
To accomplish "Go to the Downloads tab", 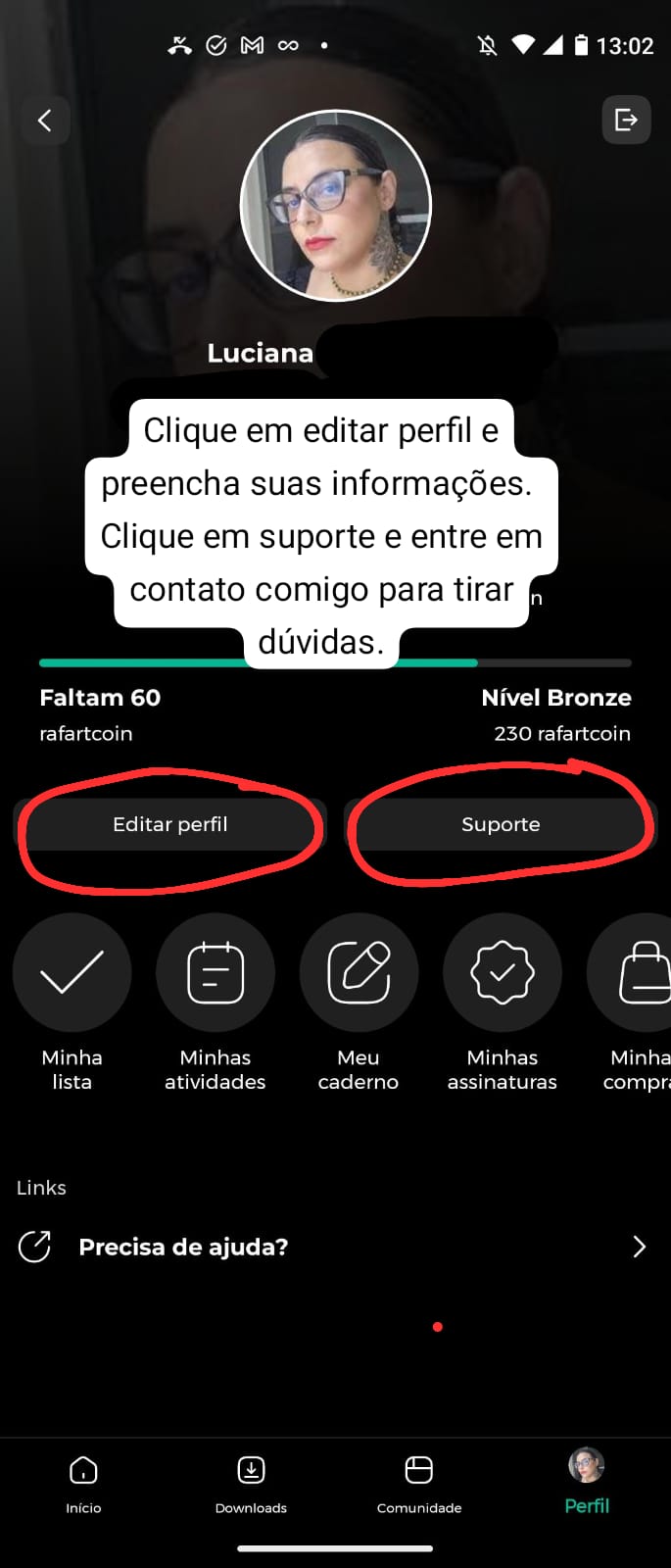I will coord(251,1482).
